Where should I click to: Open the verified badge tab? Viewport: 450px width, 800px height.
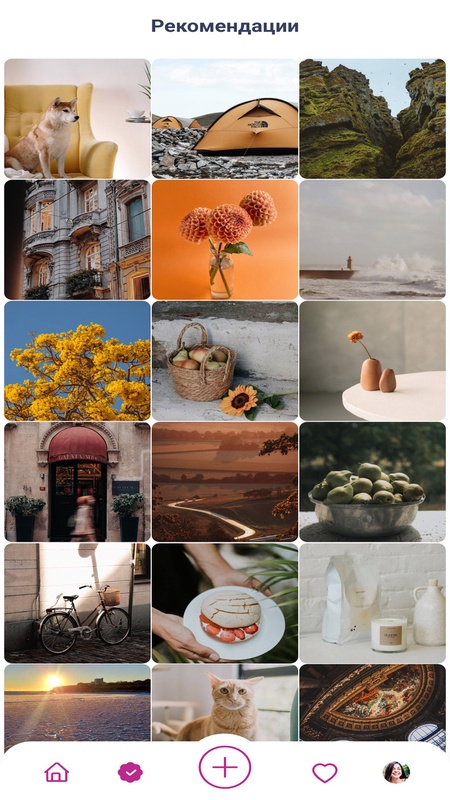pyautogui.click(x=131, y=772)
